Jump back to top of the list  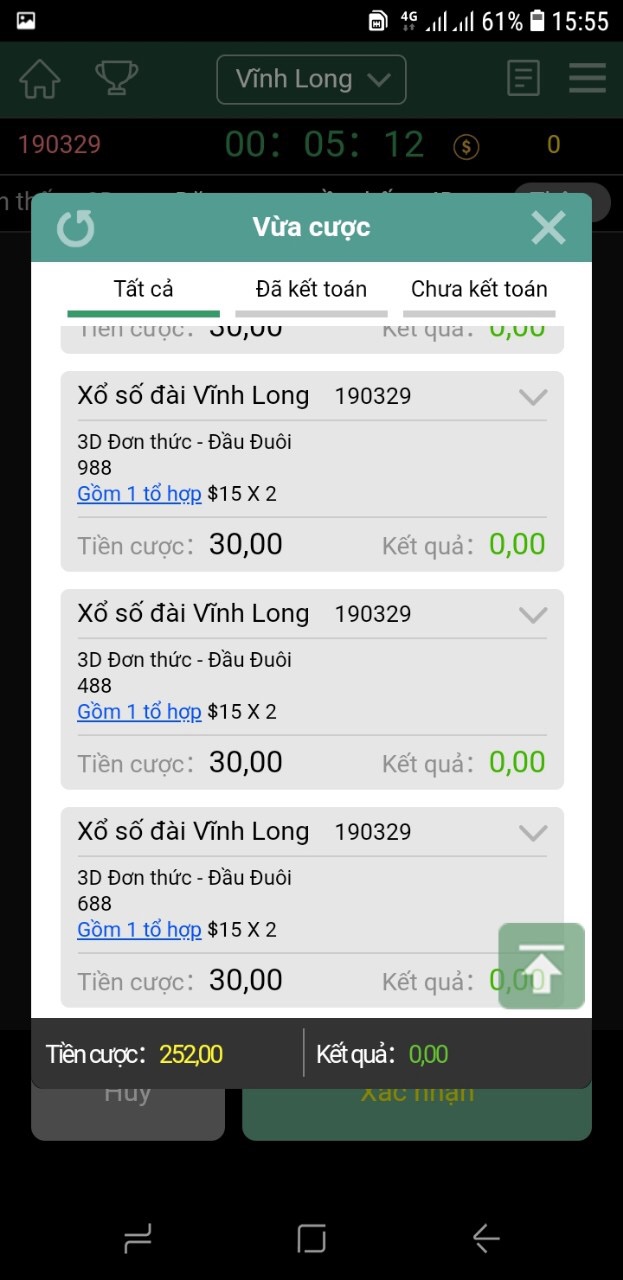pyautogui.click(x=541, y=966)
